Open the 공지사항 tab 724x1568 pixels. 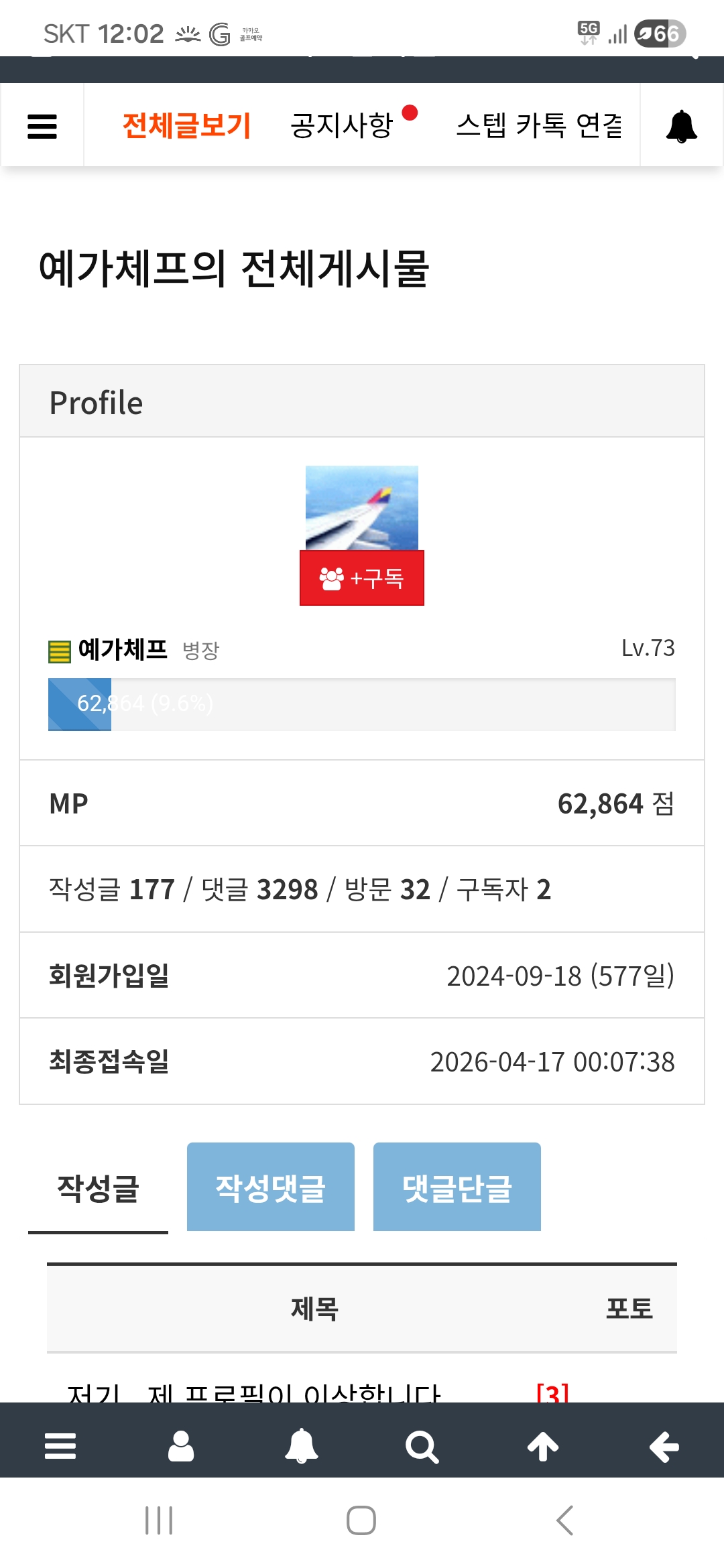[x=342, y=125]
